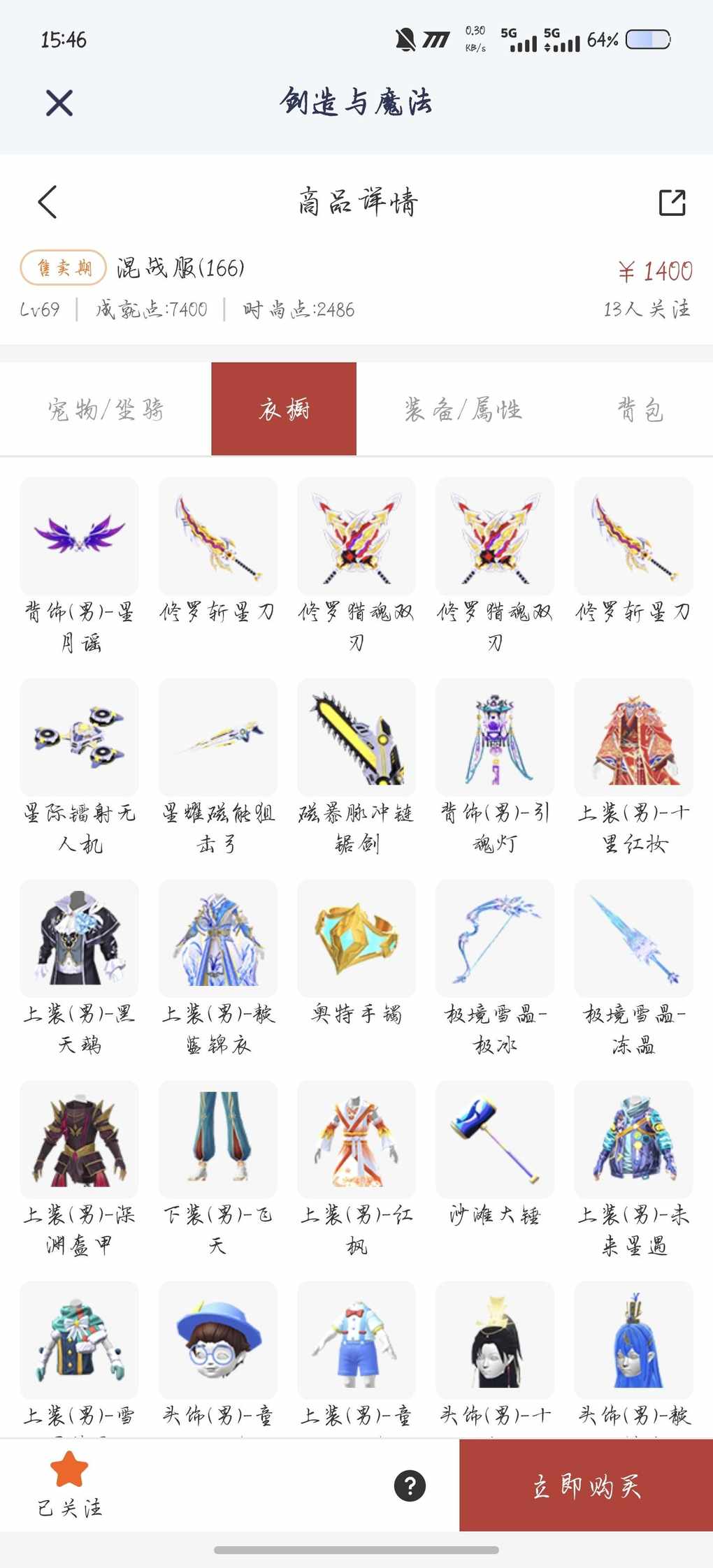Open the 背包 tab
This screenshot has height=1568, width=713.
coord(640,409)
